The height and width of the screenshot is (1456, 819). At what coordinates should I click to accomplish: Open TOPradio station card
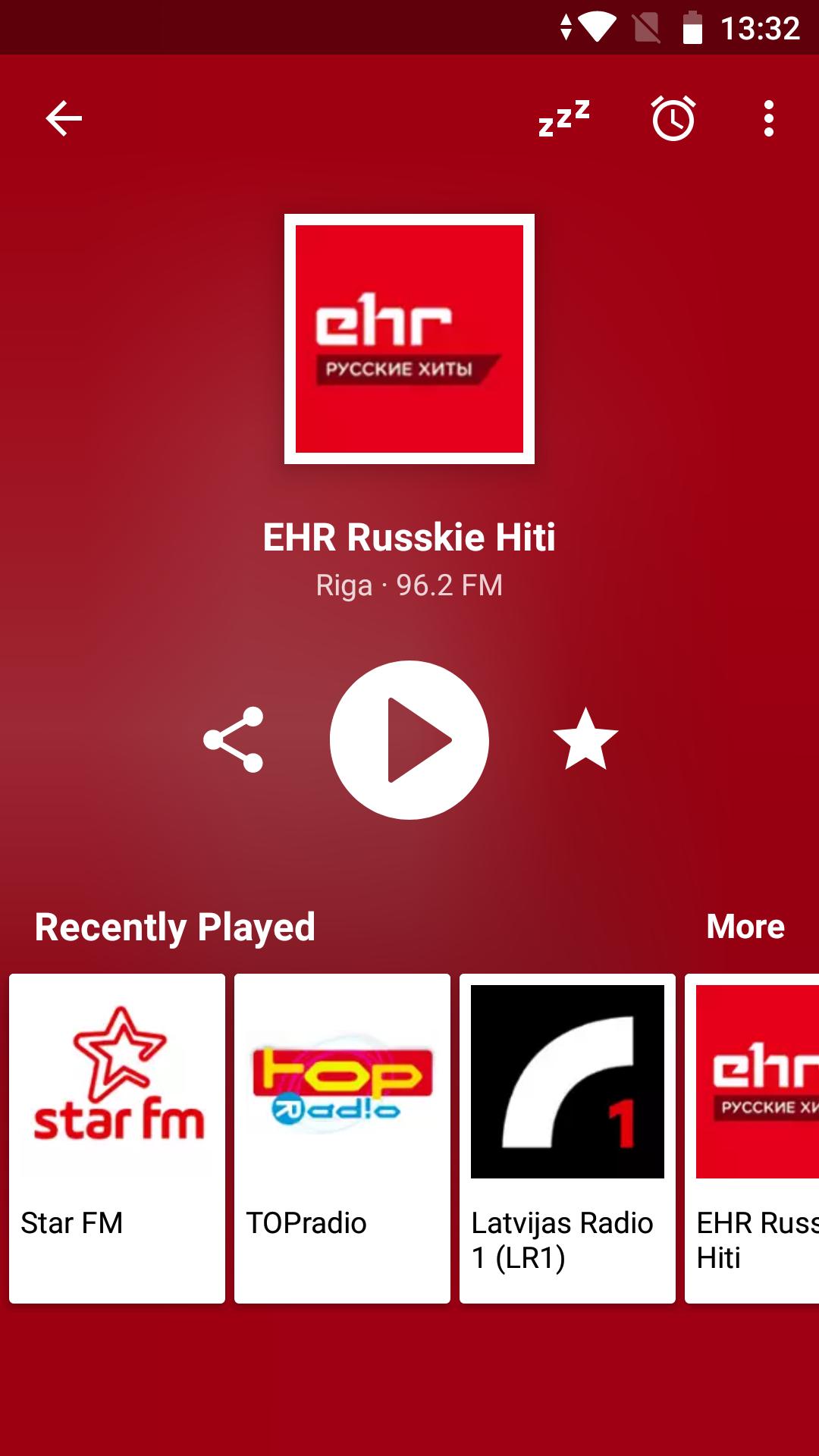coord(342,1137)
